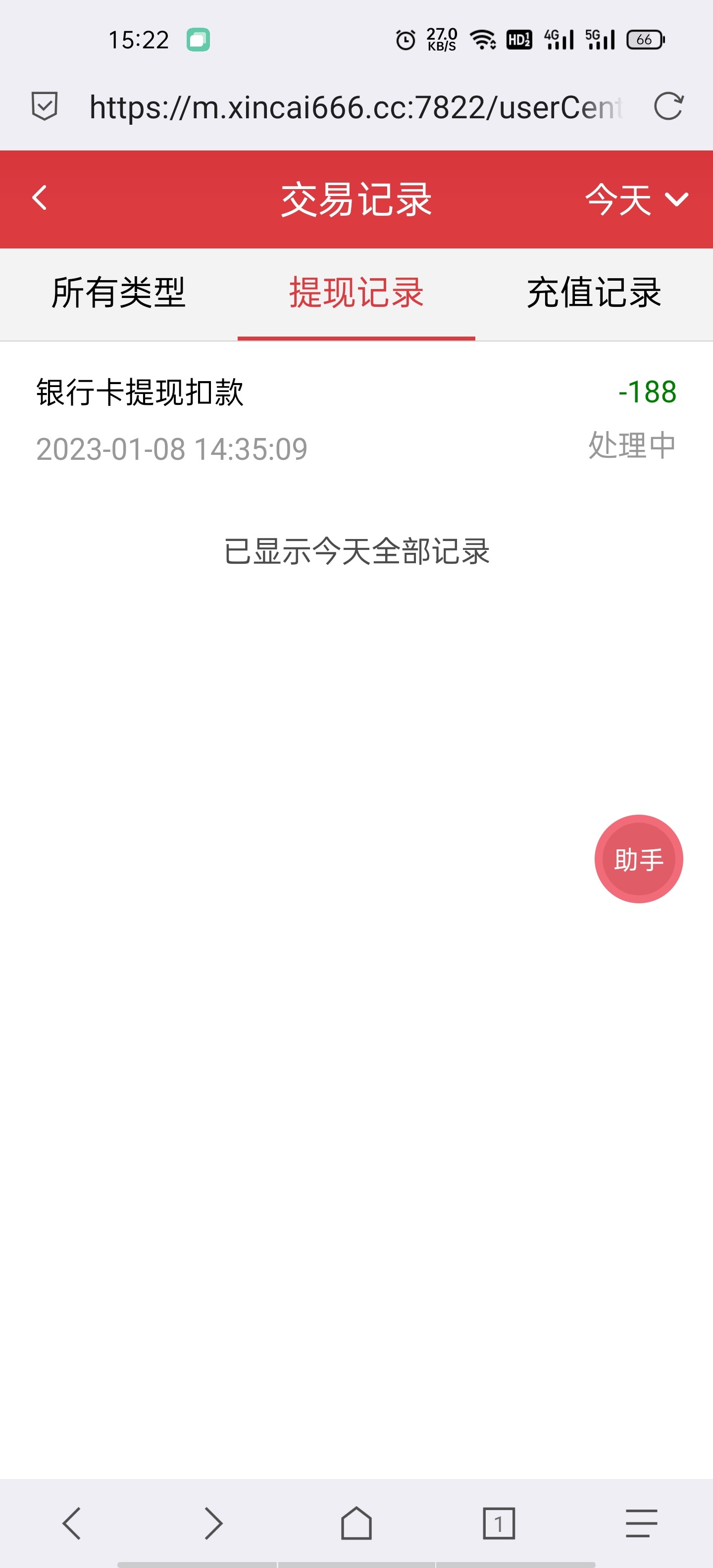
Task: Open the site security shield icon
Action: click(x=45, y=107)
